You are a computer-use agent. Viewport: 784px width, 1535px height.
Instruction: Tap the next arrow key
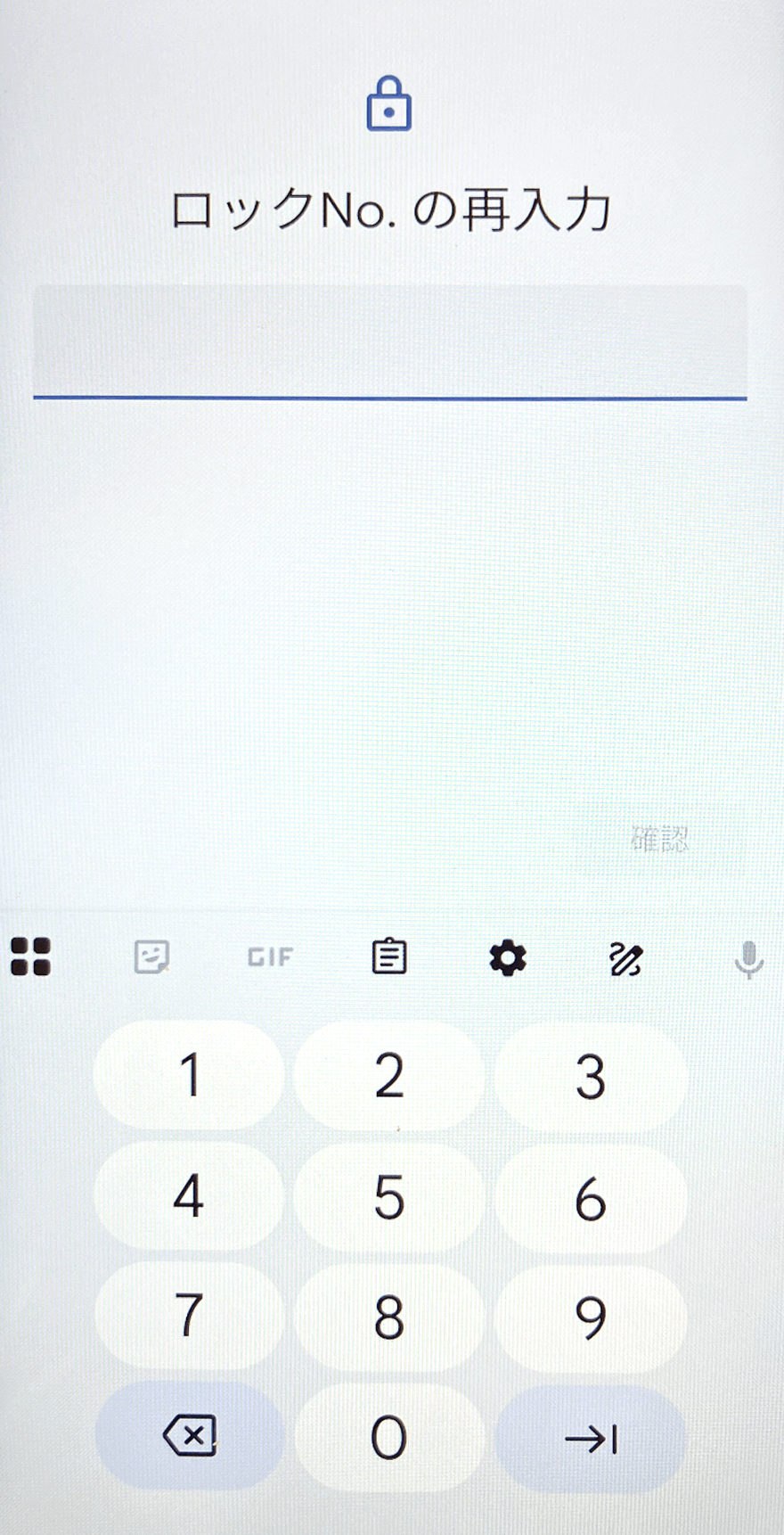[x=590, y=1438]
